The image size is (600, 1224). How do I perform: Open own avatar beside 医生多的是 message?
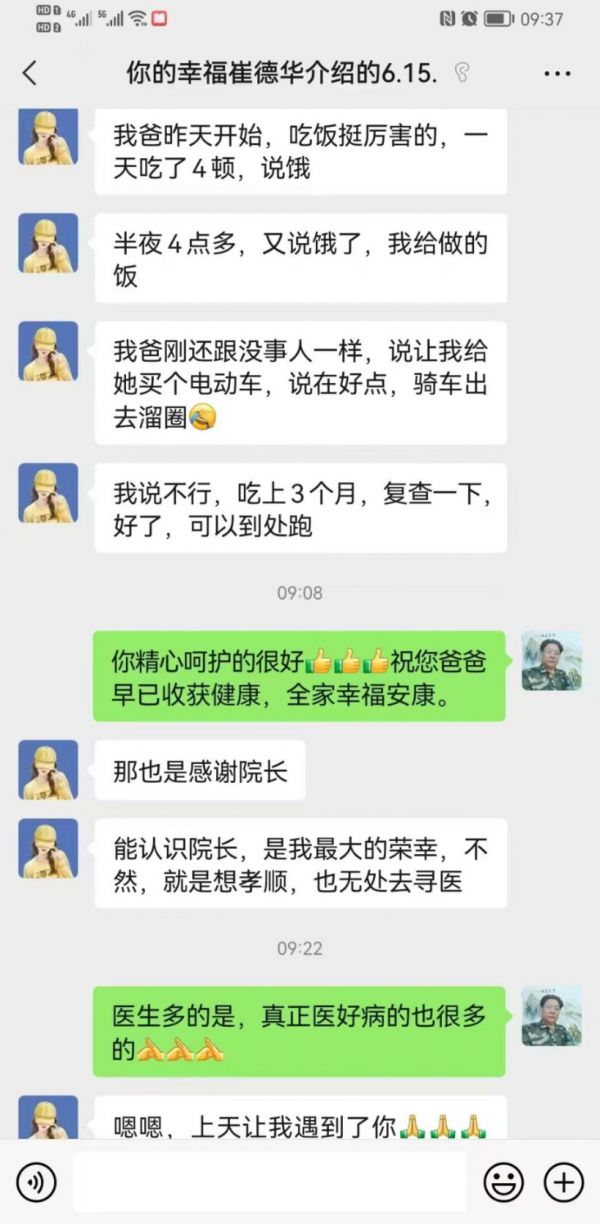551,1016
